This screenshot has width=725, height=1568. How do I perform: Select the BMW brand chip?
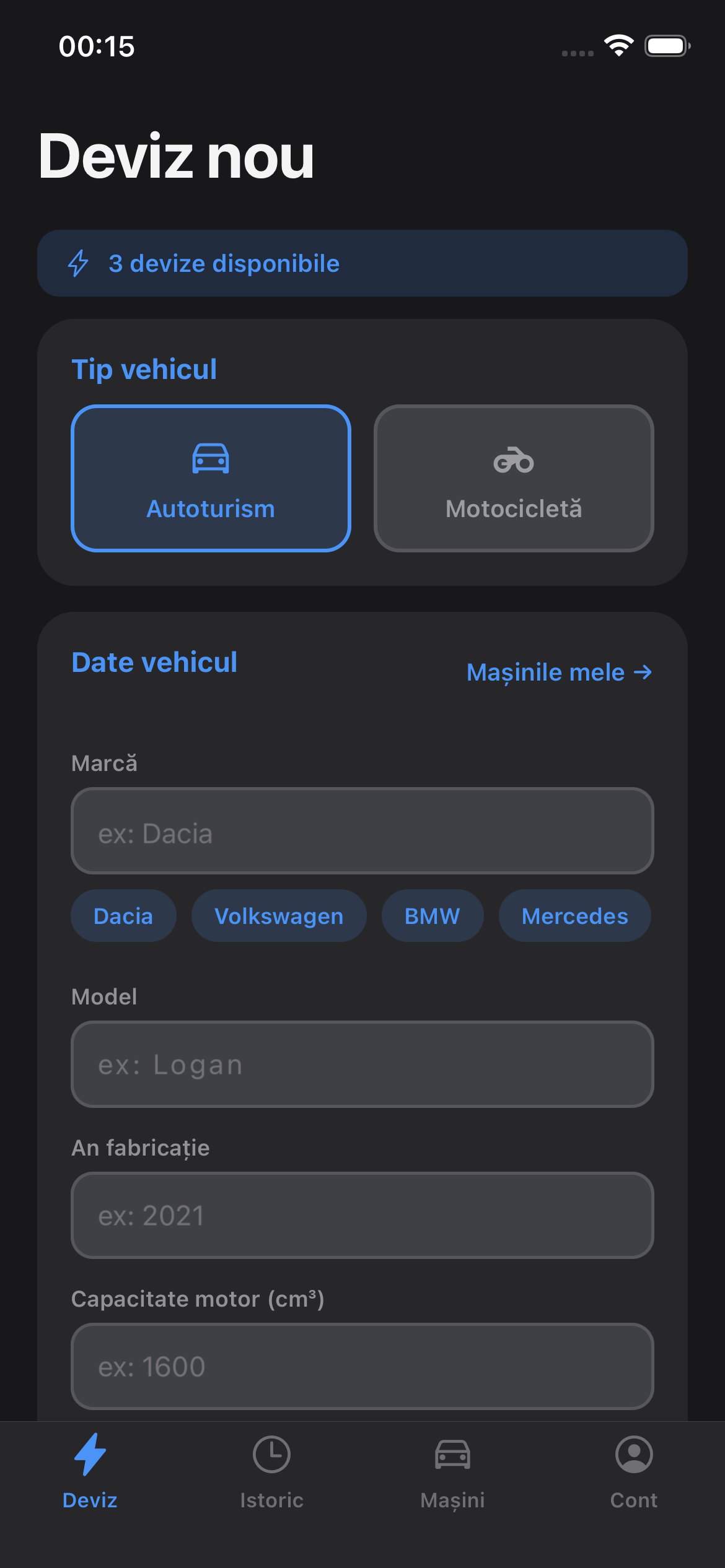point(433,916)
